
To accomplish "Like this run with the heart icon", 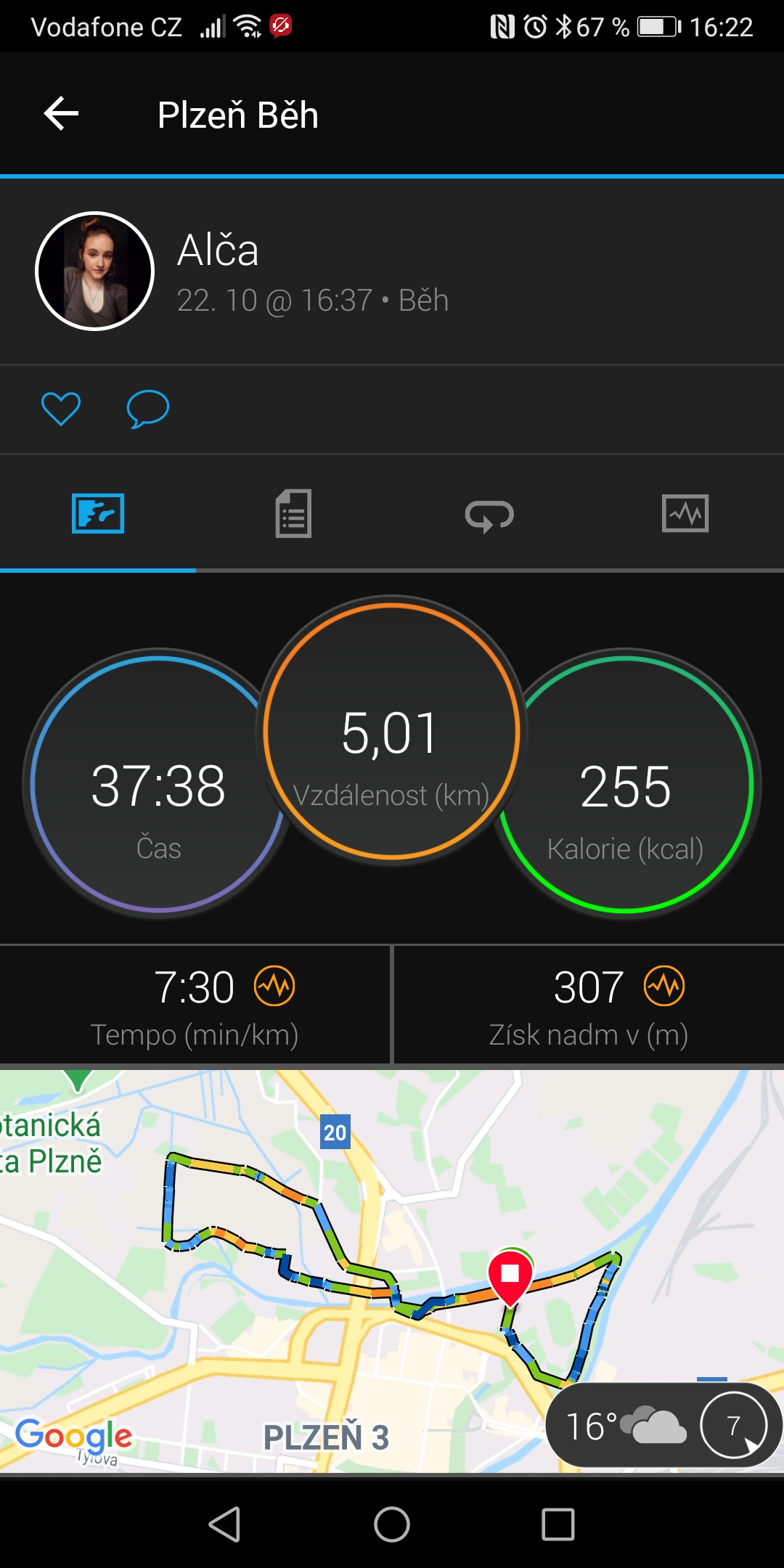I will coord(61,409).
